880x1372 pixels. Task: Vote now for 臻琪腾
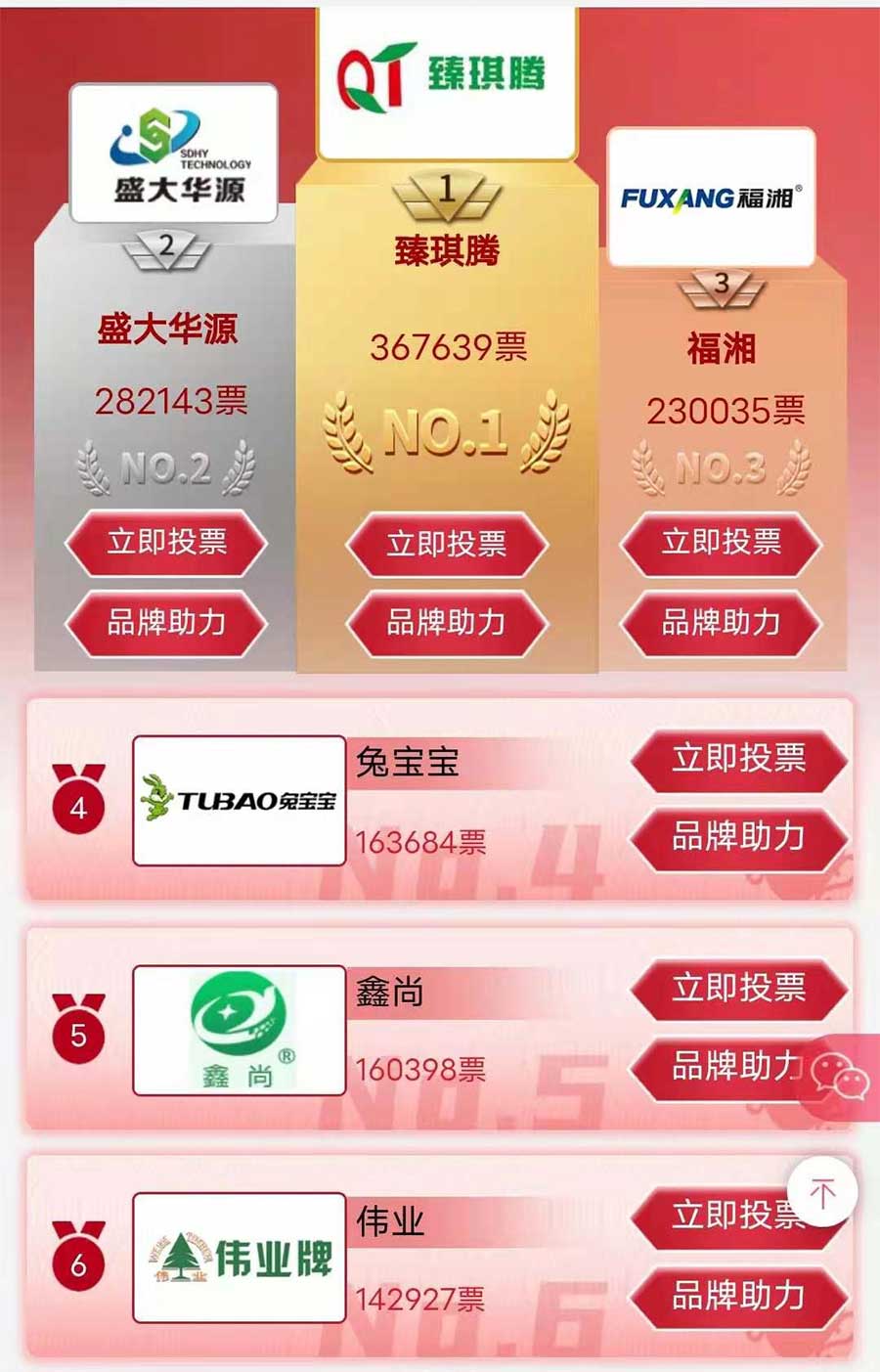pyautogui.click(x=446, y=544)
